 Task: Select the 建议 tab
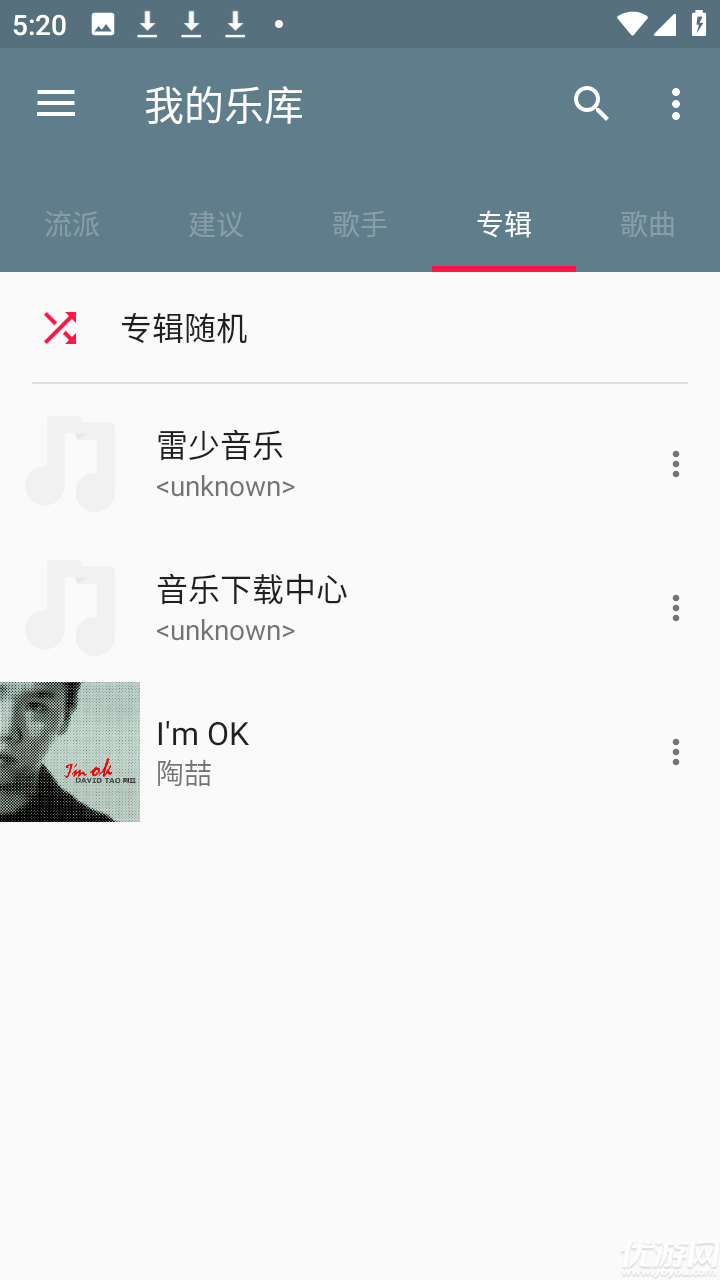tap(214, 225)
